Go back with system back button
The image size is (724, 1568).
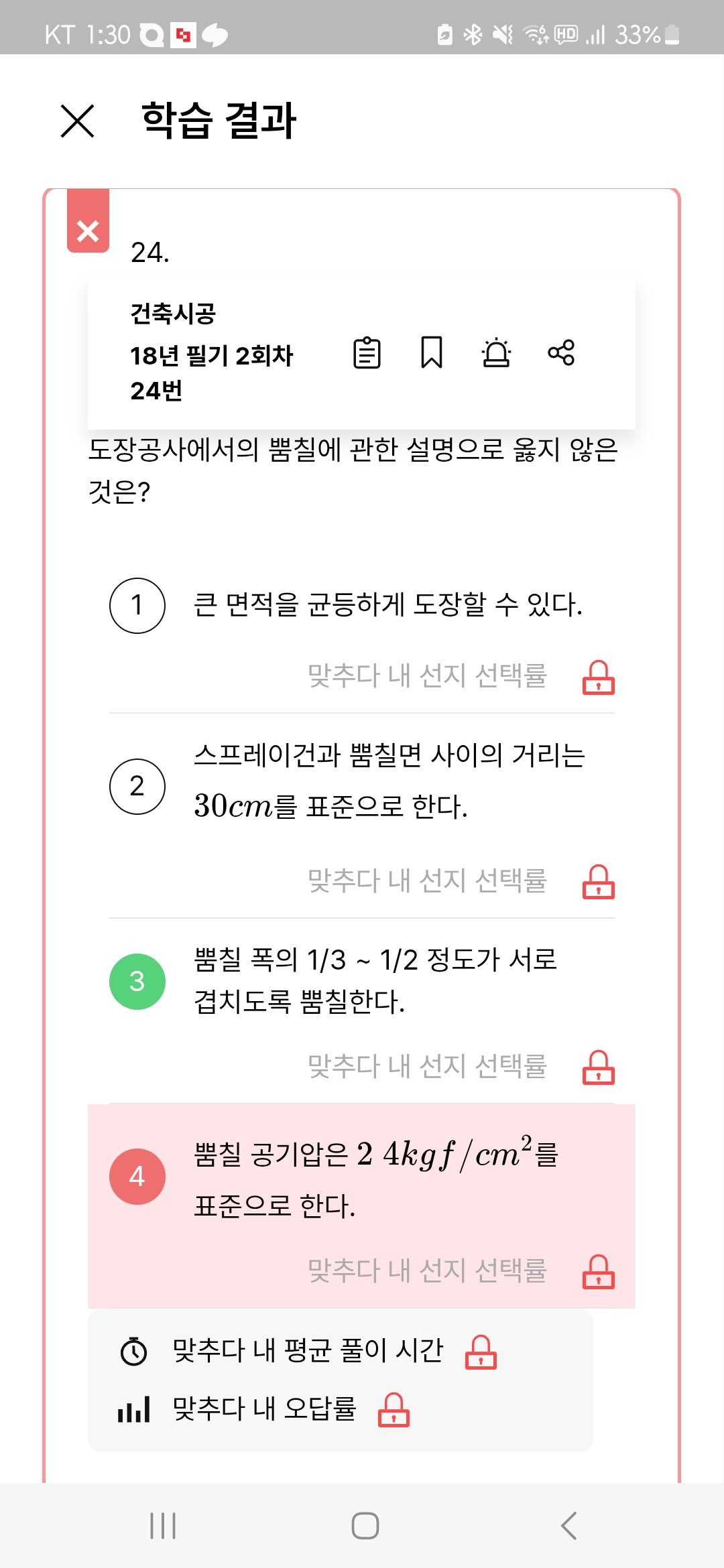pyautogui.click(x=568, y=1526)
